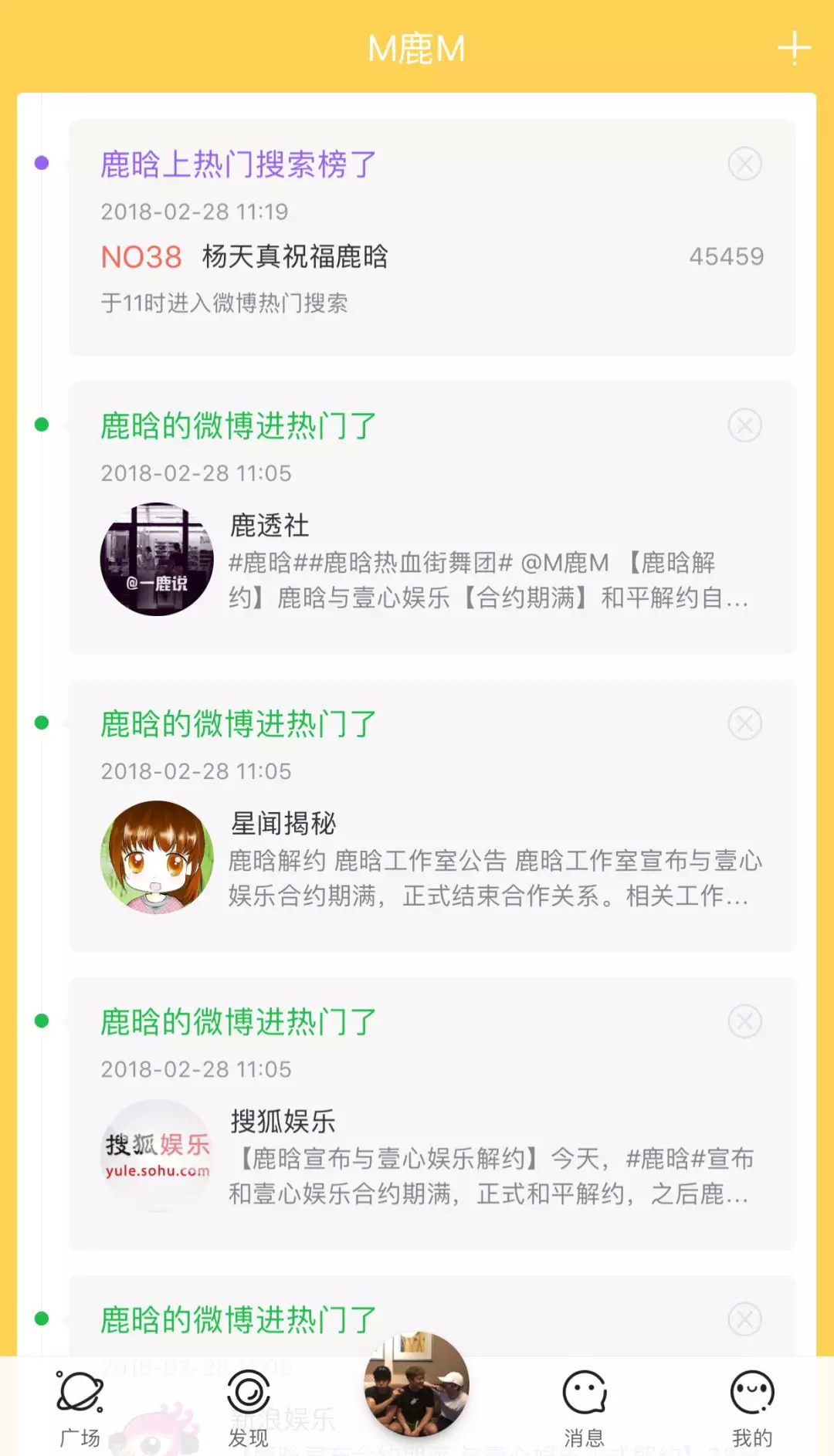The height and width of the screenshot is (1456, 834).
Task: Dismiss the 鹿透社 hot Weibo card
Action: [x=745, y=425]
